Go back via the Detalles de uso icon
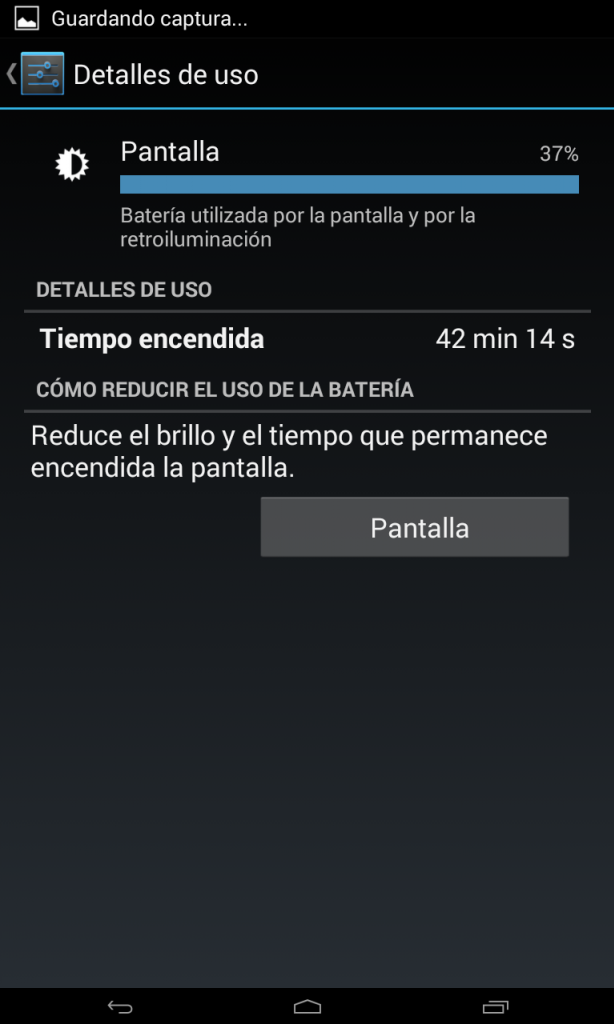The height and width of the screenshot is (1024, 614). tap(40, 74)
